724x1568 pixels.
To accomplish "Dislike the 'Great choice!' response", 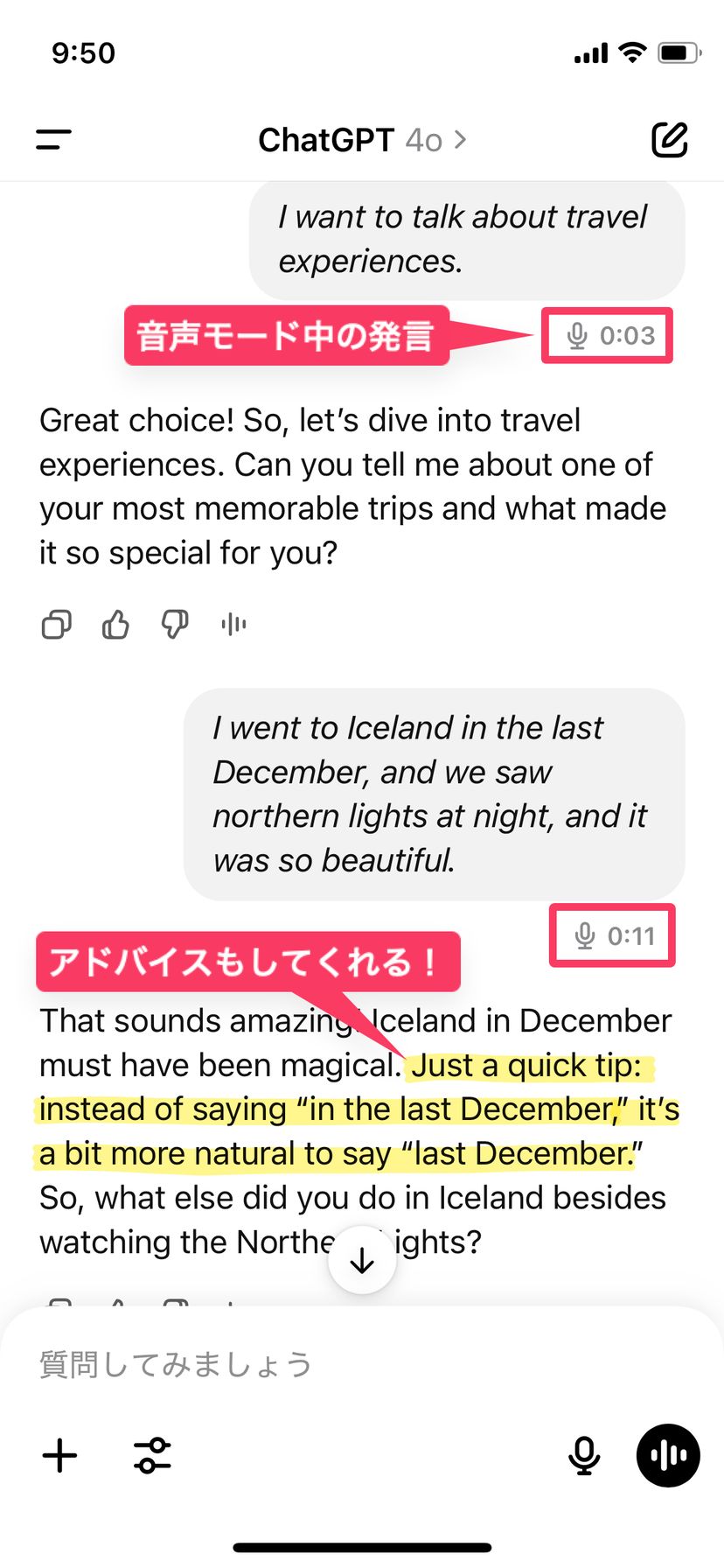I will pyautogui.click(x=174, y=625).
